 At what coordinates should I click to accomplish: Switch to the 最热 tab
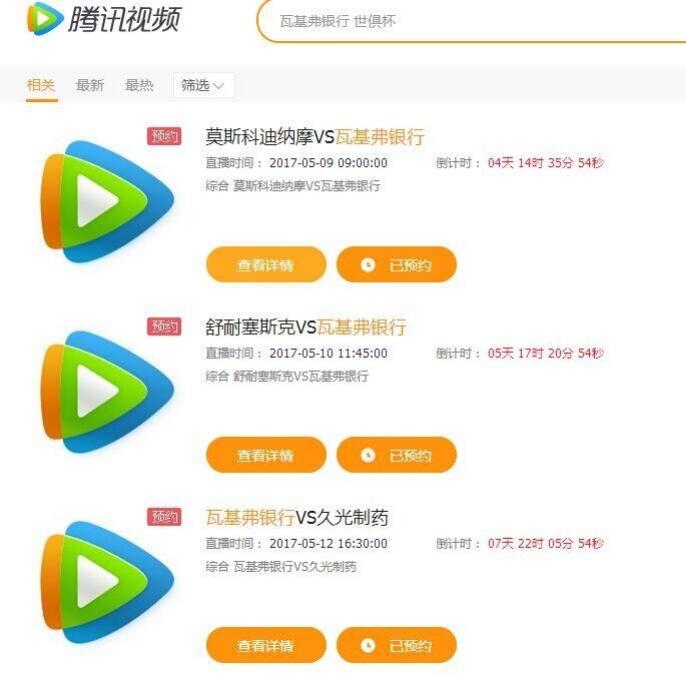139,86
